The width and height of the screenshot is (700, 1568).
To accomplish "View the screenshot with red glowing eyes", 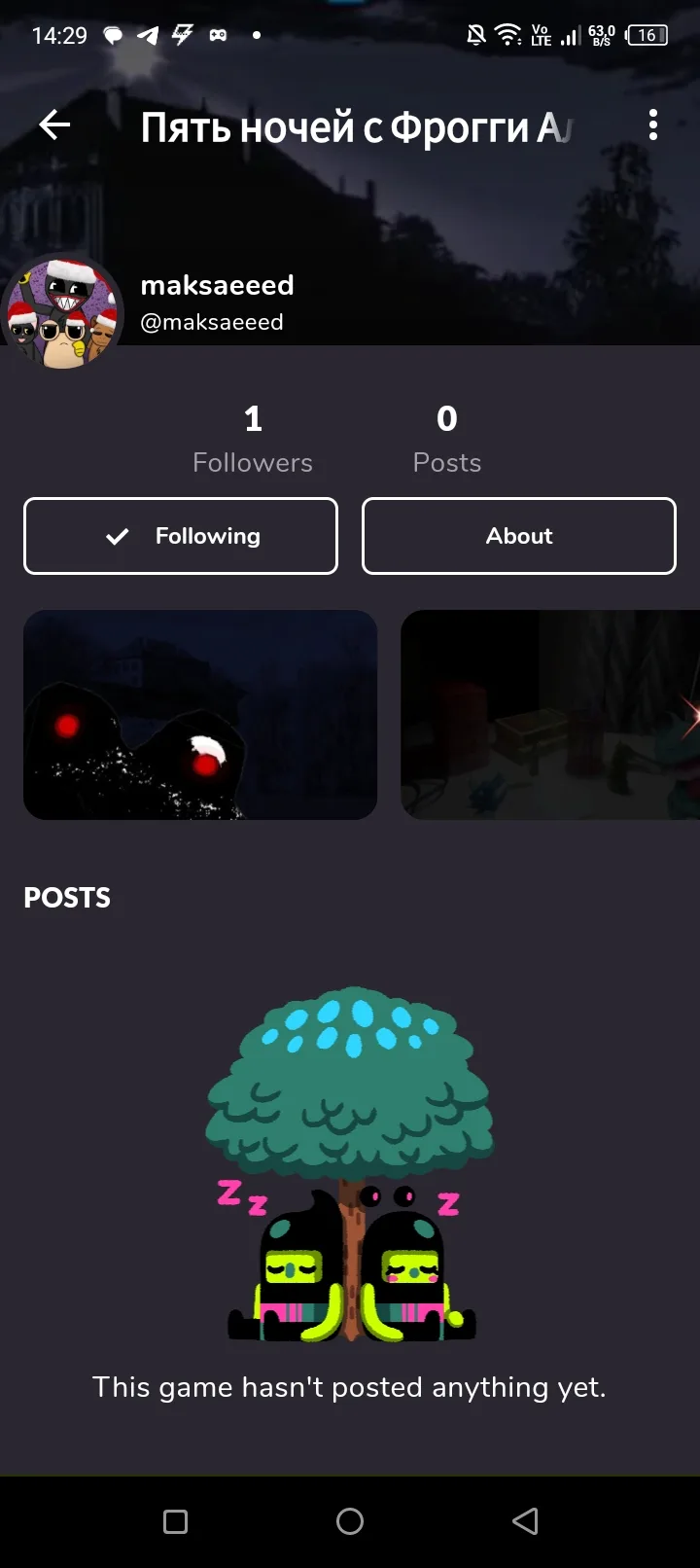I will coord(200,715).
